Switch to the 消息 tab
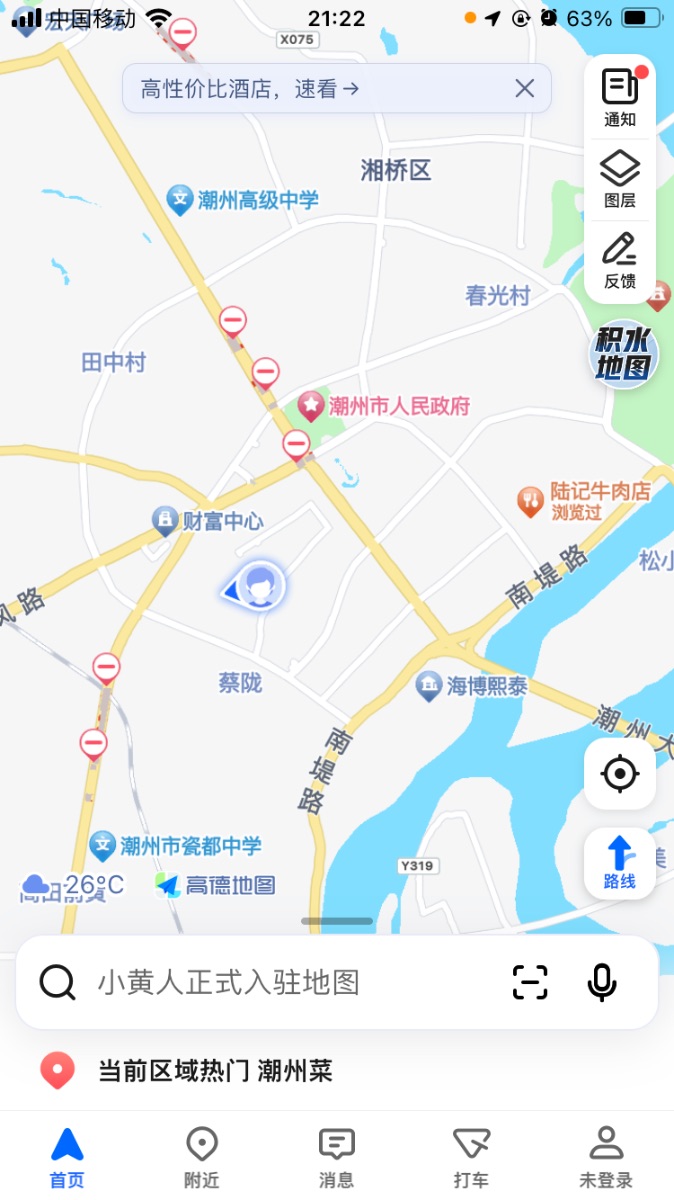 [x=337, y=1156]
